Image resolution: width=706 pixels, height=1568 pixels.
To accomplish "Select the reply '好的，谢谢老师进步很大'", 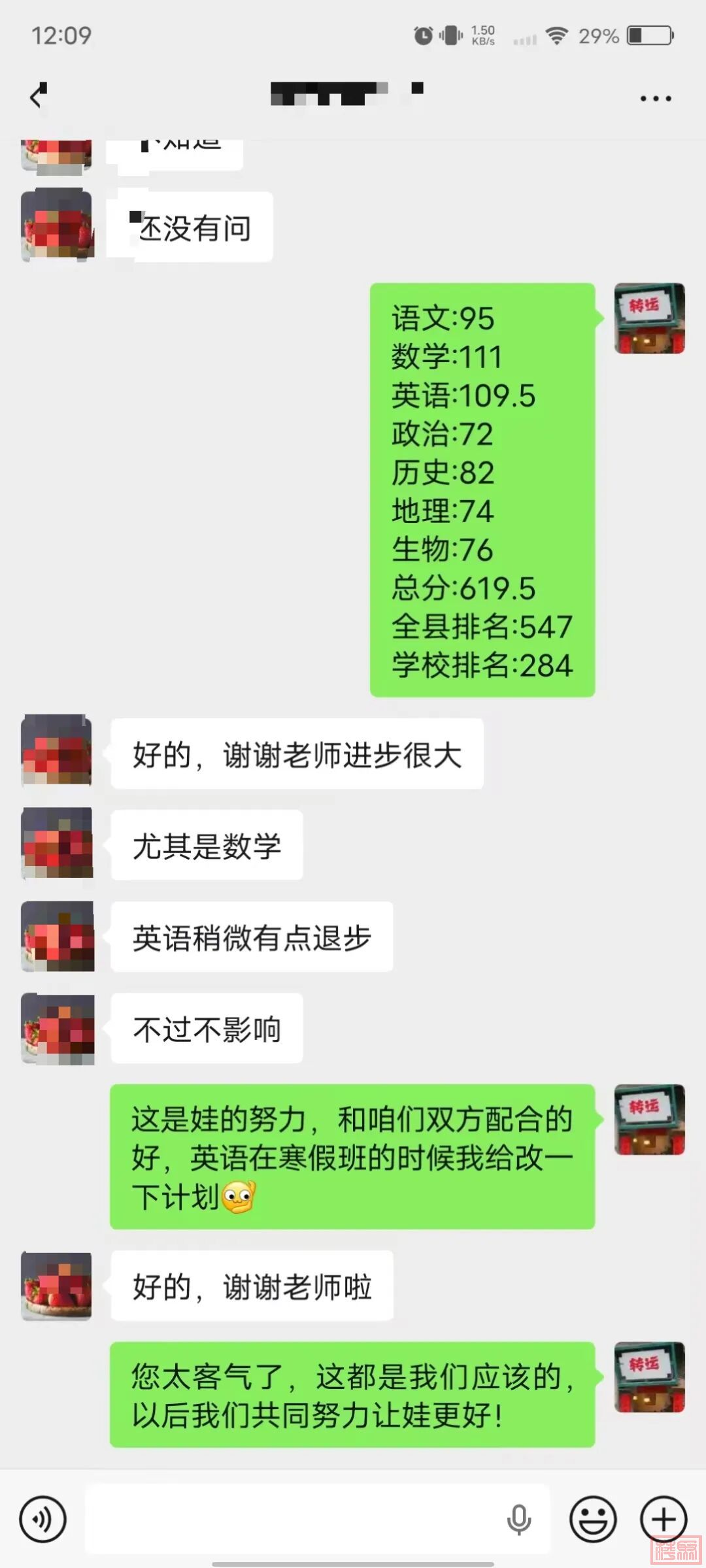I will pos(297,753).
